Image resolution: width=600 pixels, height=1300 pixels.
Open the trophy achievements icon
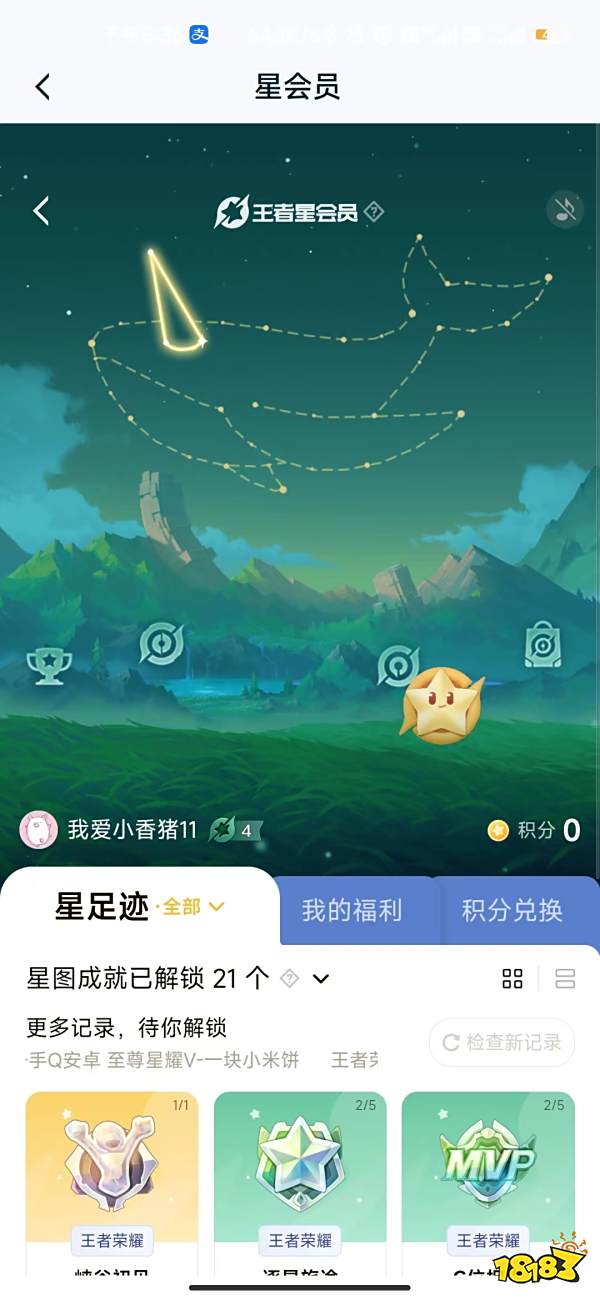coord(48,664)
